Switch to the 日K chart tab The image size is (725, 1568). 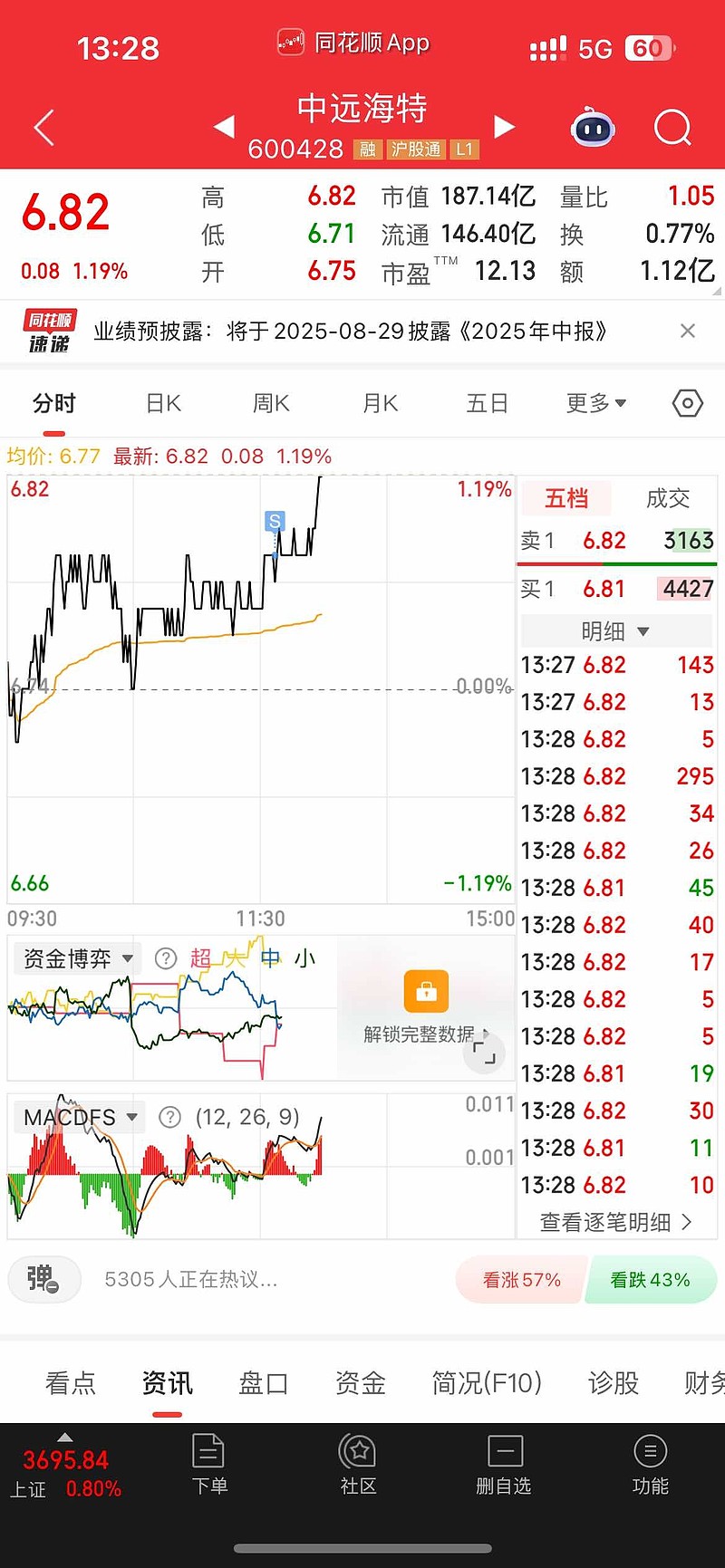[x=164, y=403]
